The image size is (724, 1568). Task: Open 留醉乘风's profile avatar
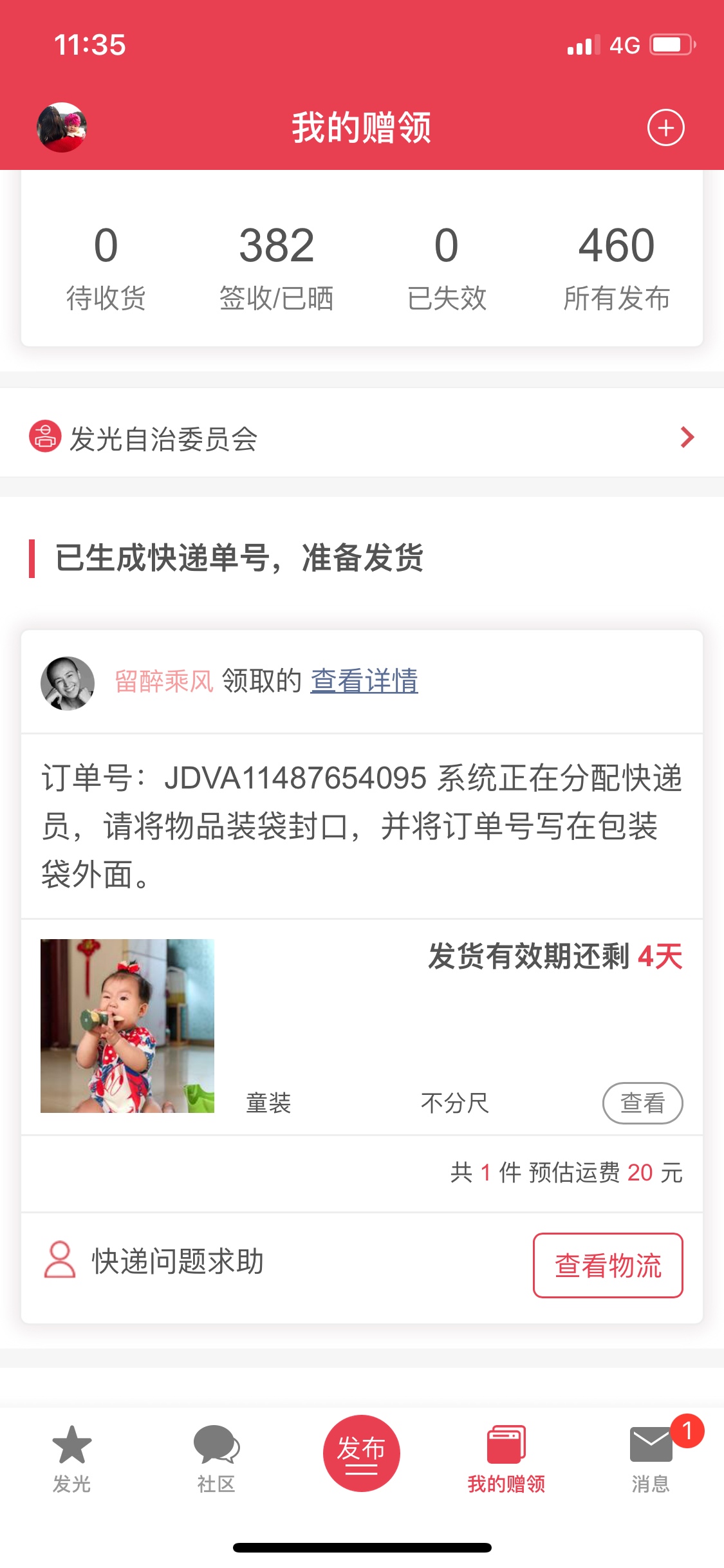click(68, 682)
